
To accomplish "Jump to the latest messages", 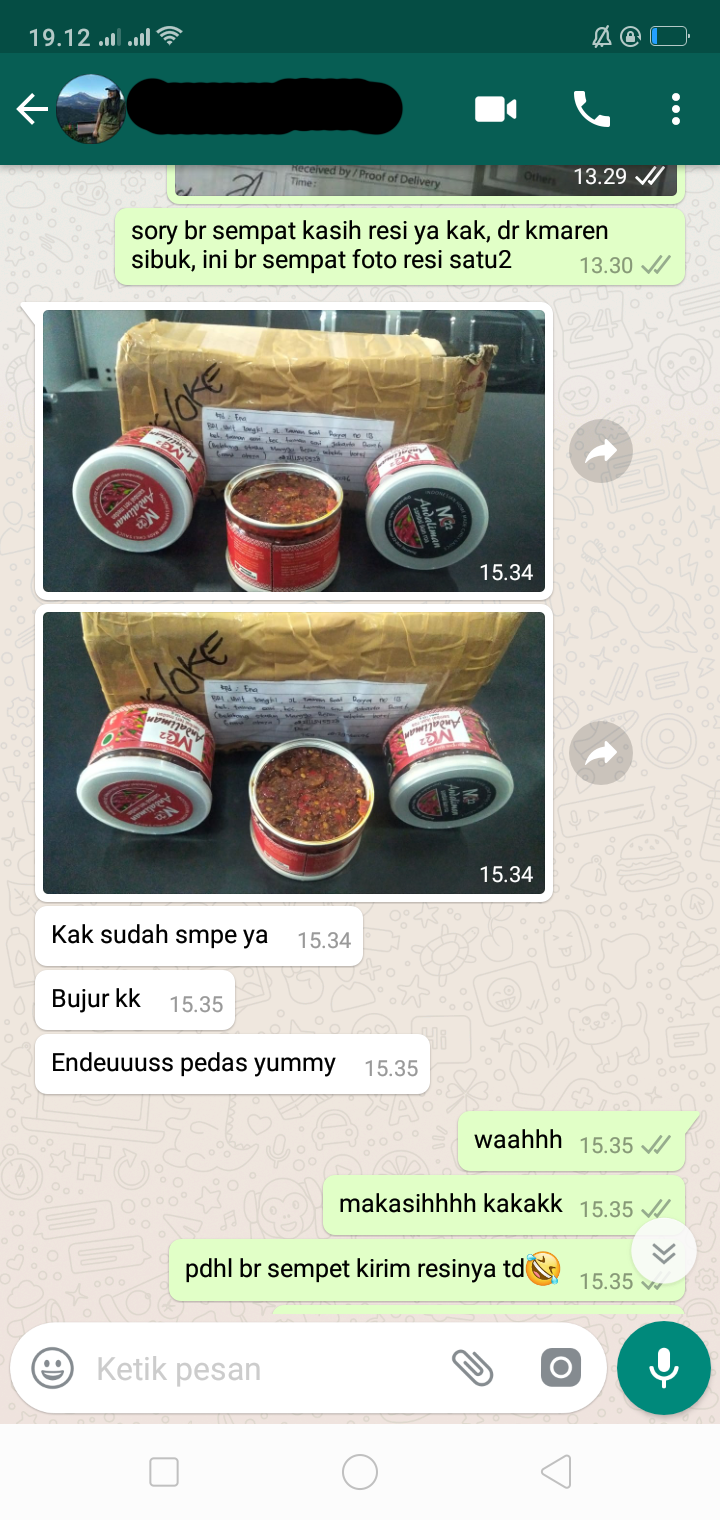I will click(x=664, y=1252).
